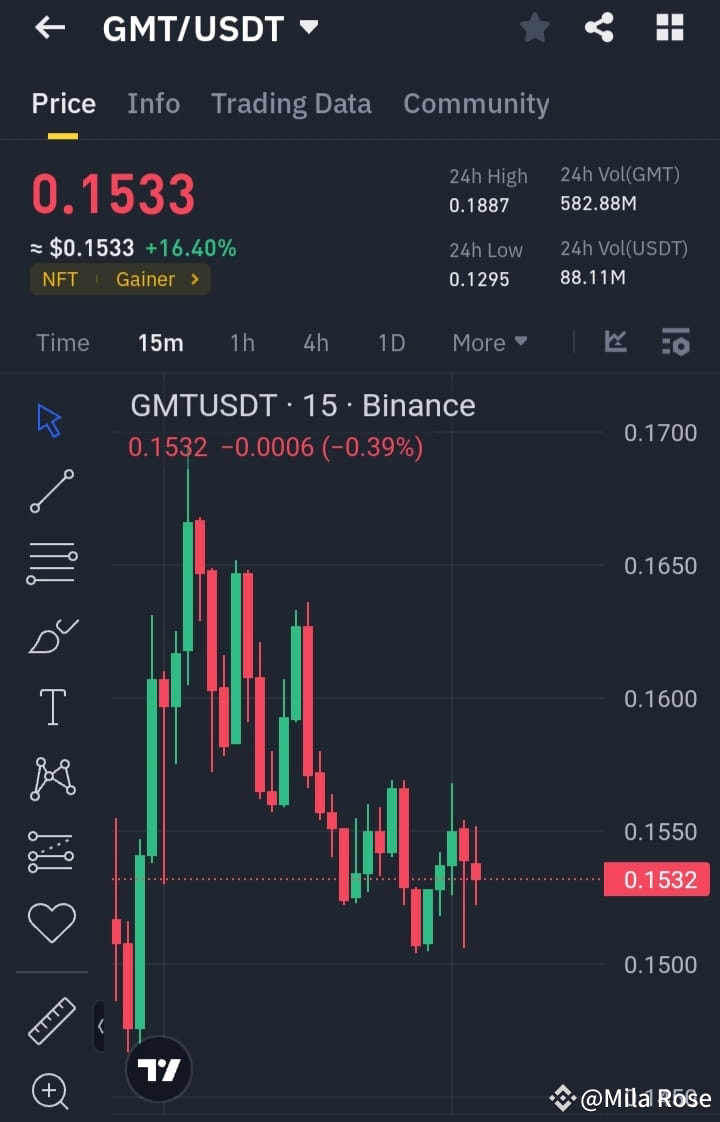
Task: Select the 1h timeframe
Action: tap(241, 342)
